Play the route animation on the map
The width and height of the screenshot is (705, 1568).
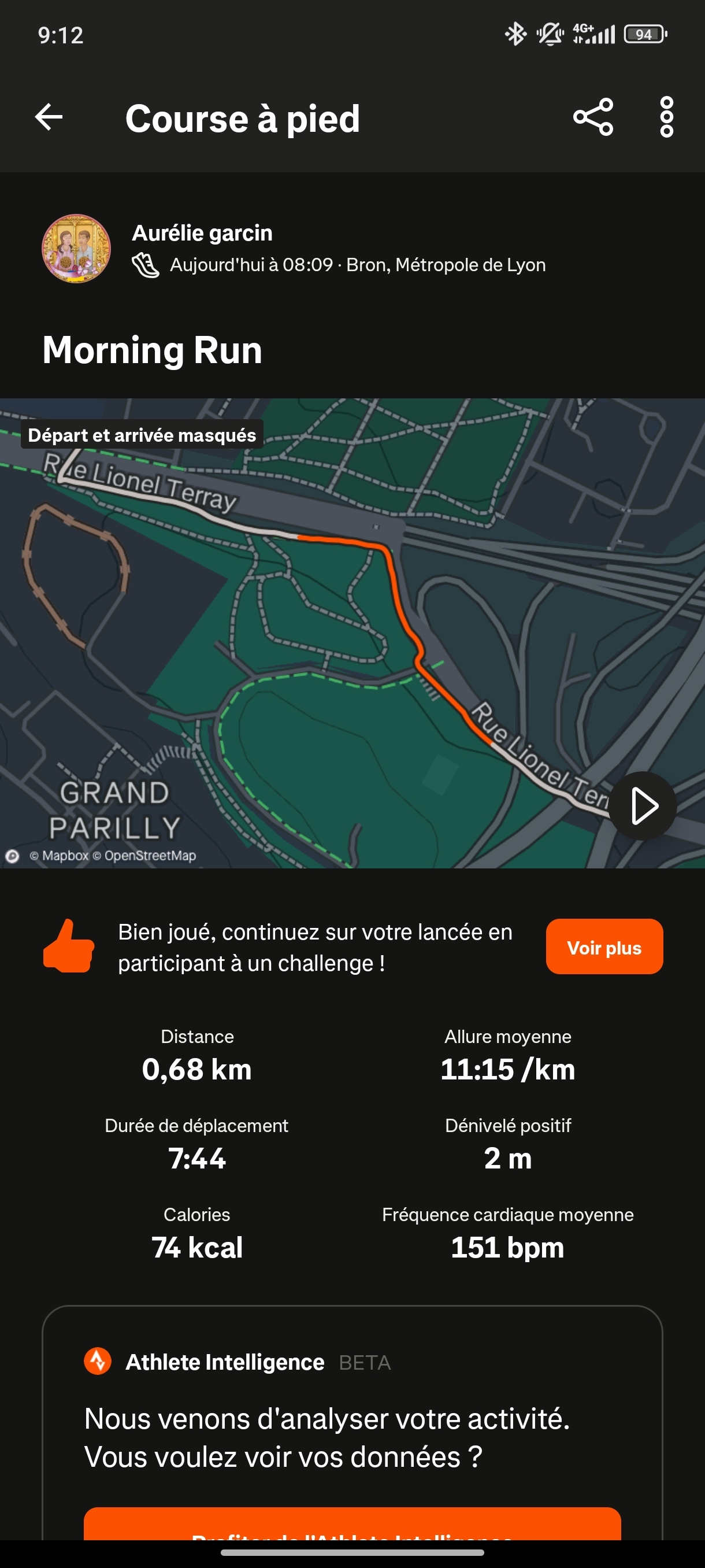coord(643,805)
